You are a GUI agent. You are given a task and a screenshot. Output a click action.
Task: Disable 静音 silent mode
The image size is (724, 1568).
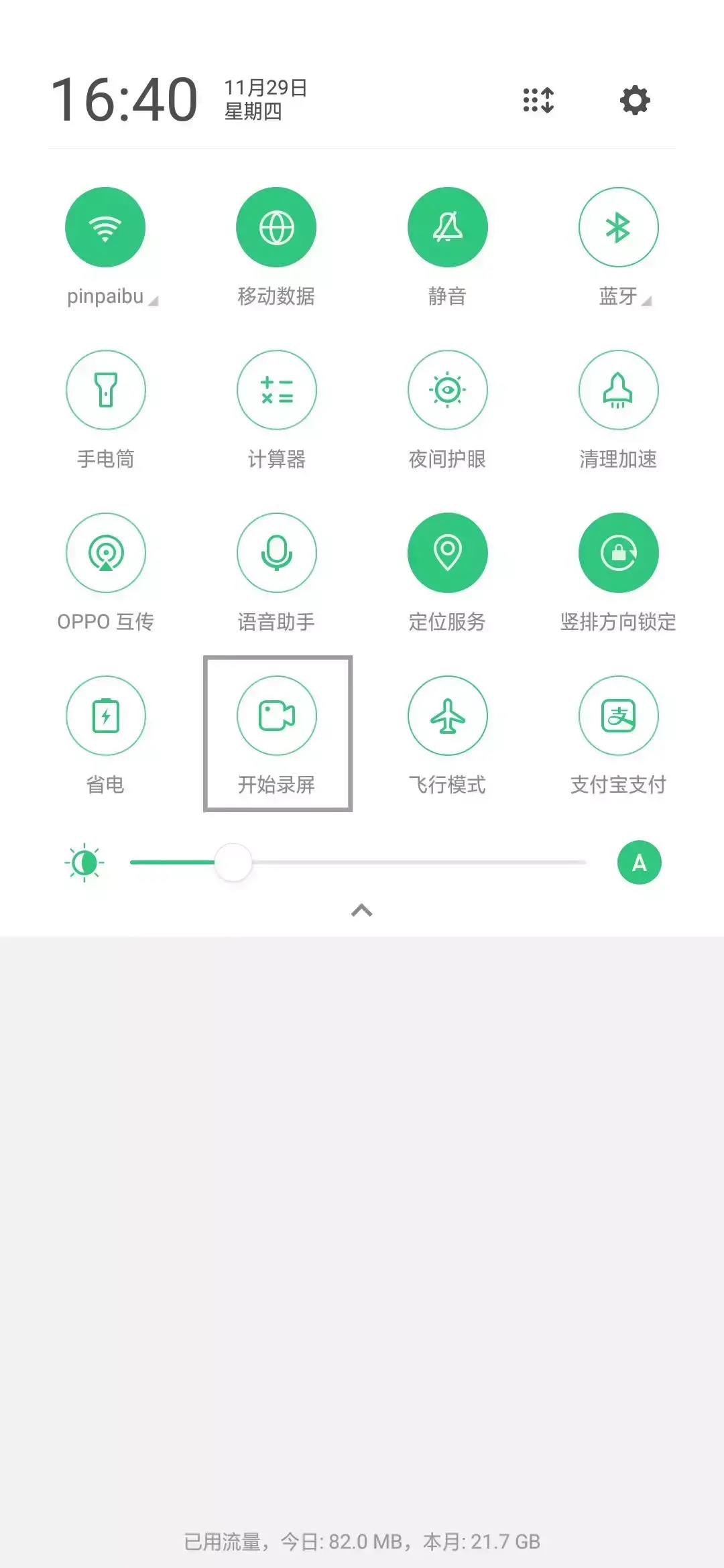[448, 227]
